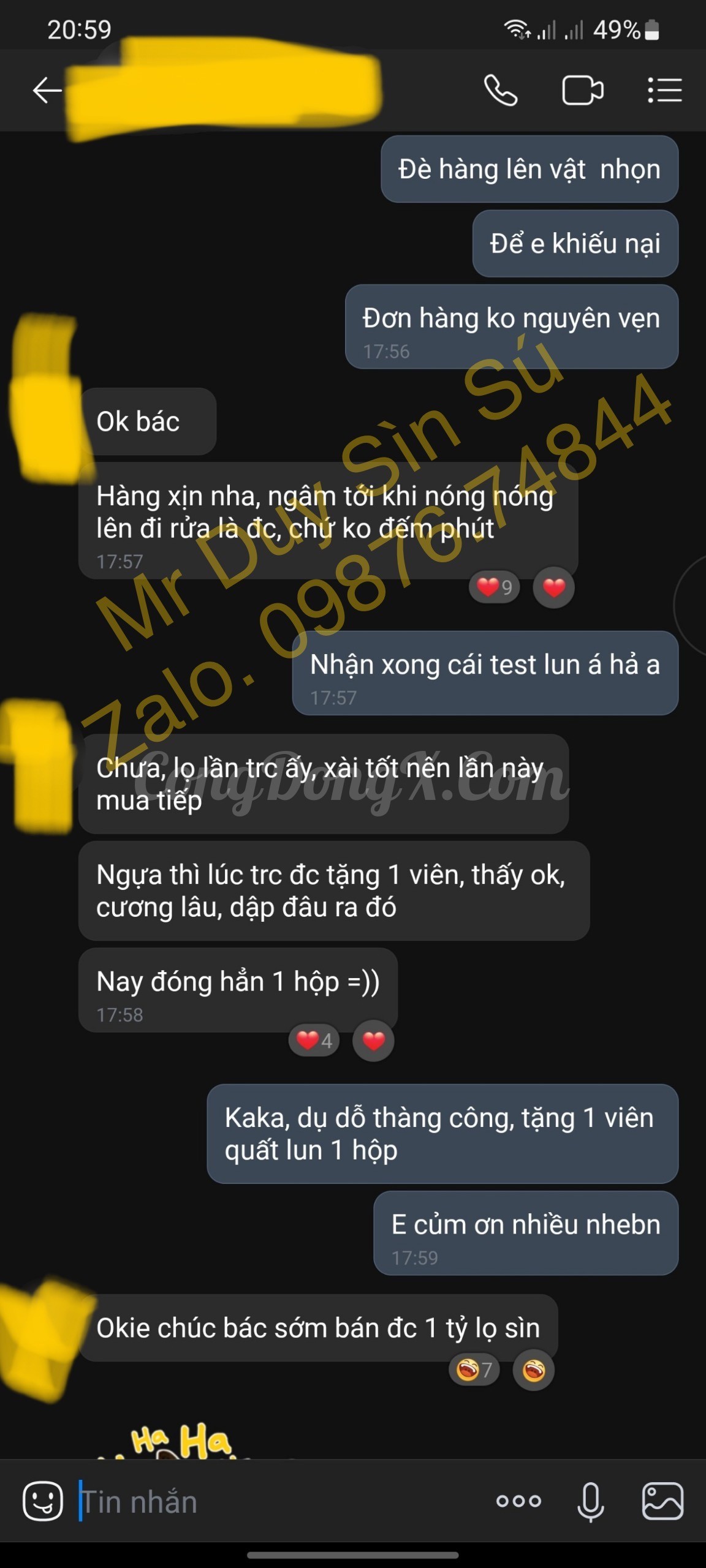View the 7 laugh reactions

(474, 1370)
